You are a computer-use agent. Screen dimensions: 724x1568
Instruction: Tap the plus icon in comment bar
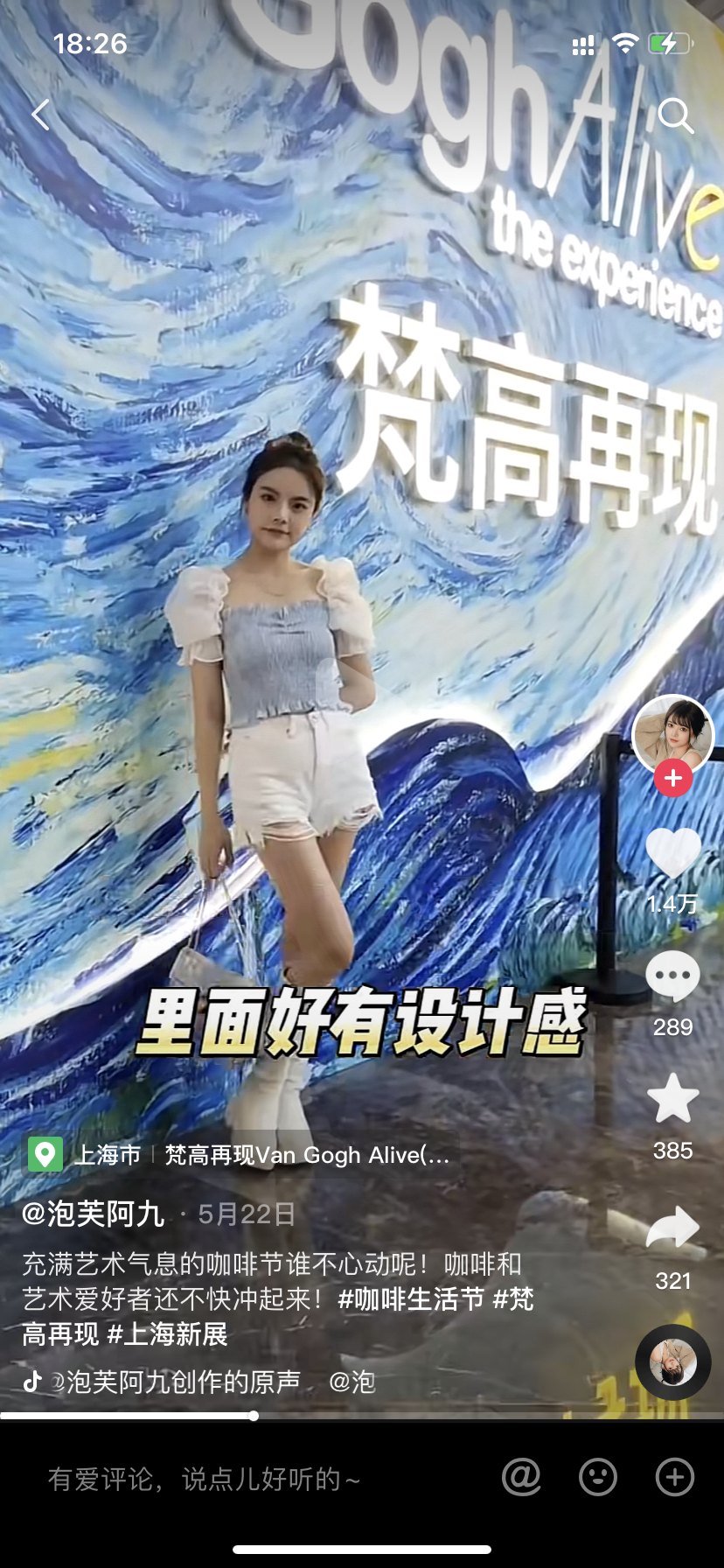[675, 1478]
